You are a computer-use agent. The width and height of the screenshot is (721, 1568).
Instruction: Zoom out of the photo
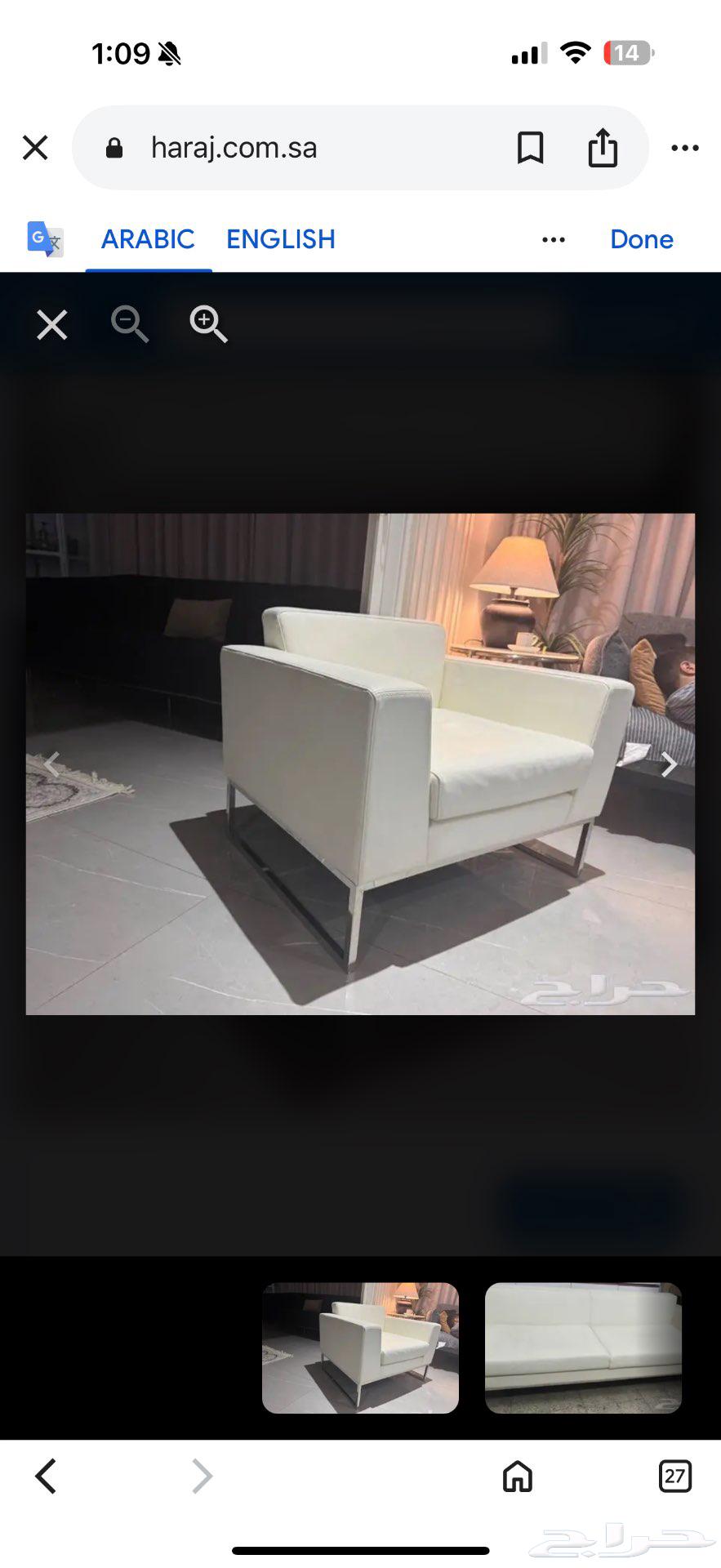pyautogui.click(x=129, y=324)
